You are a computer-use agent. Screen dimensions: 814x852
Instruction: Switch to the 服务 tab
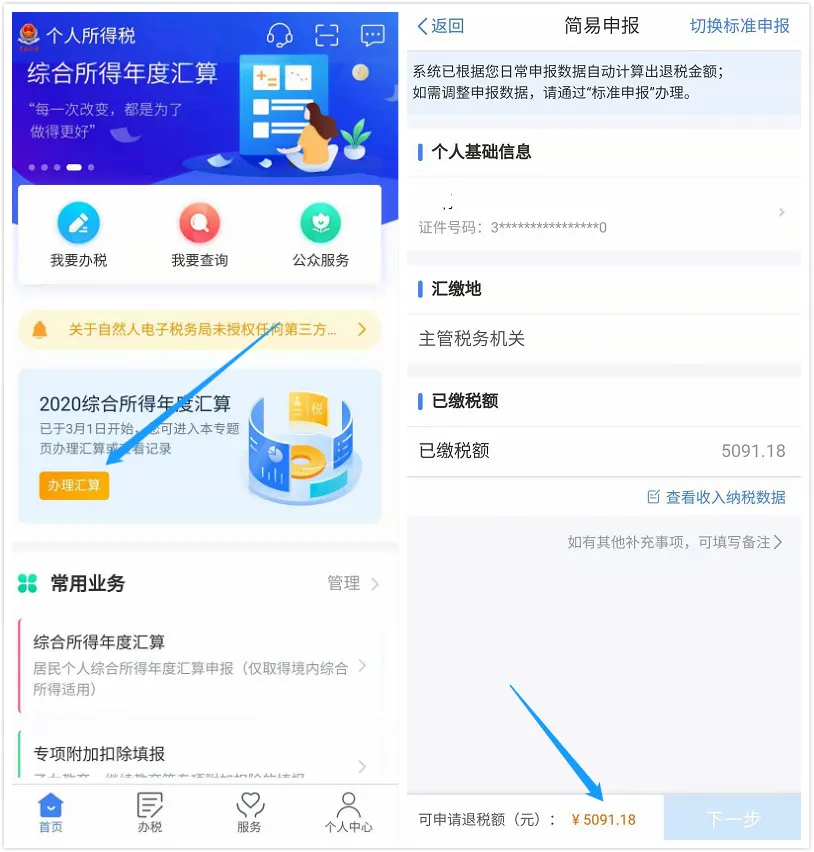pos(249,812)
